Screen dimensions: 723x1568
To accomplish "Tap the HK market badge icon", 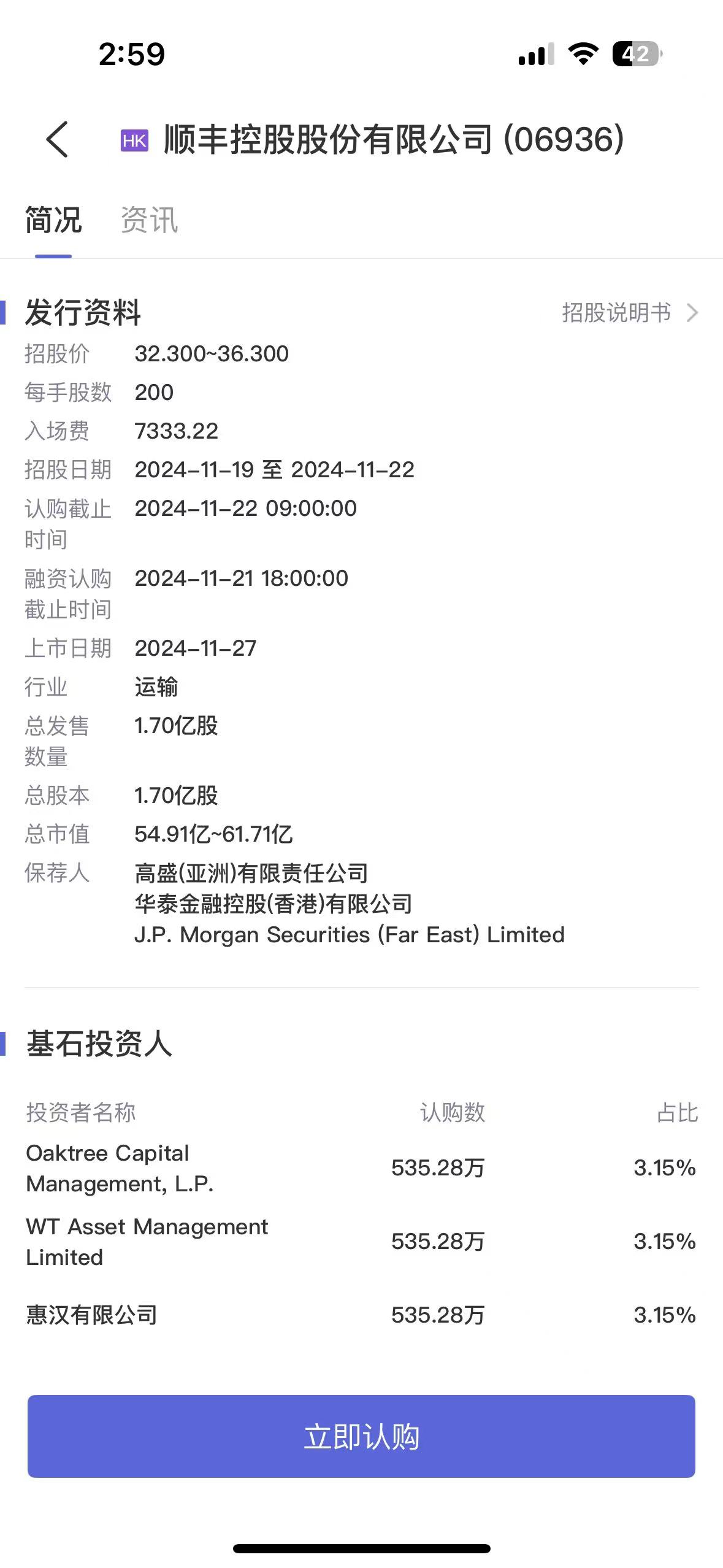I will pos(134,140).
